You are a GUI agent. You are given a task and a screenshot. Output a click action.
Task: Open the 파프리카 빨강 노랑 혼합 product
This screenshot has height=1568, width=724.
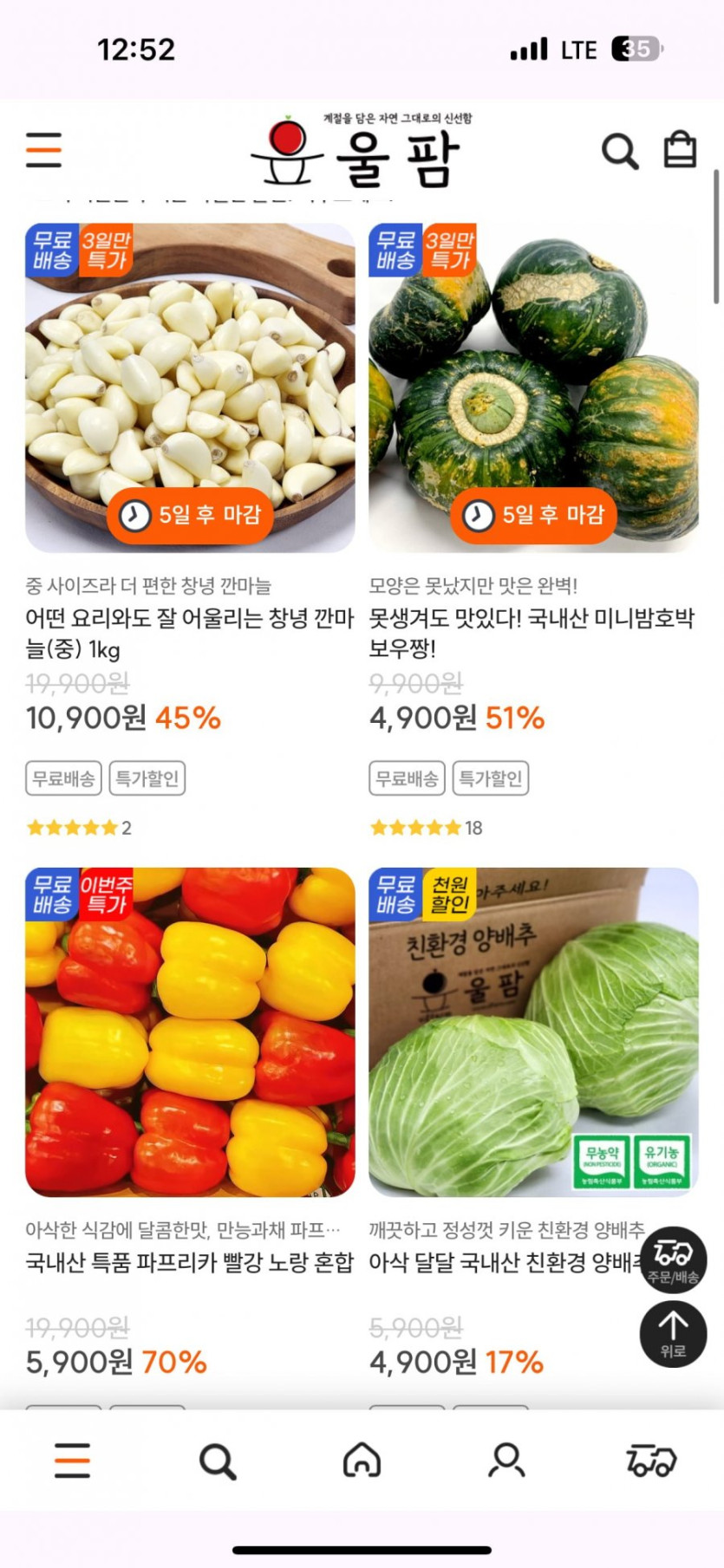click(190, 1032)
